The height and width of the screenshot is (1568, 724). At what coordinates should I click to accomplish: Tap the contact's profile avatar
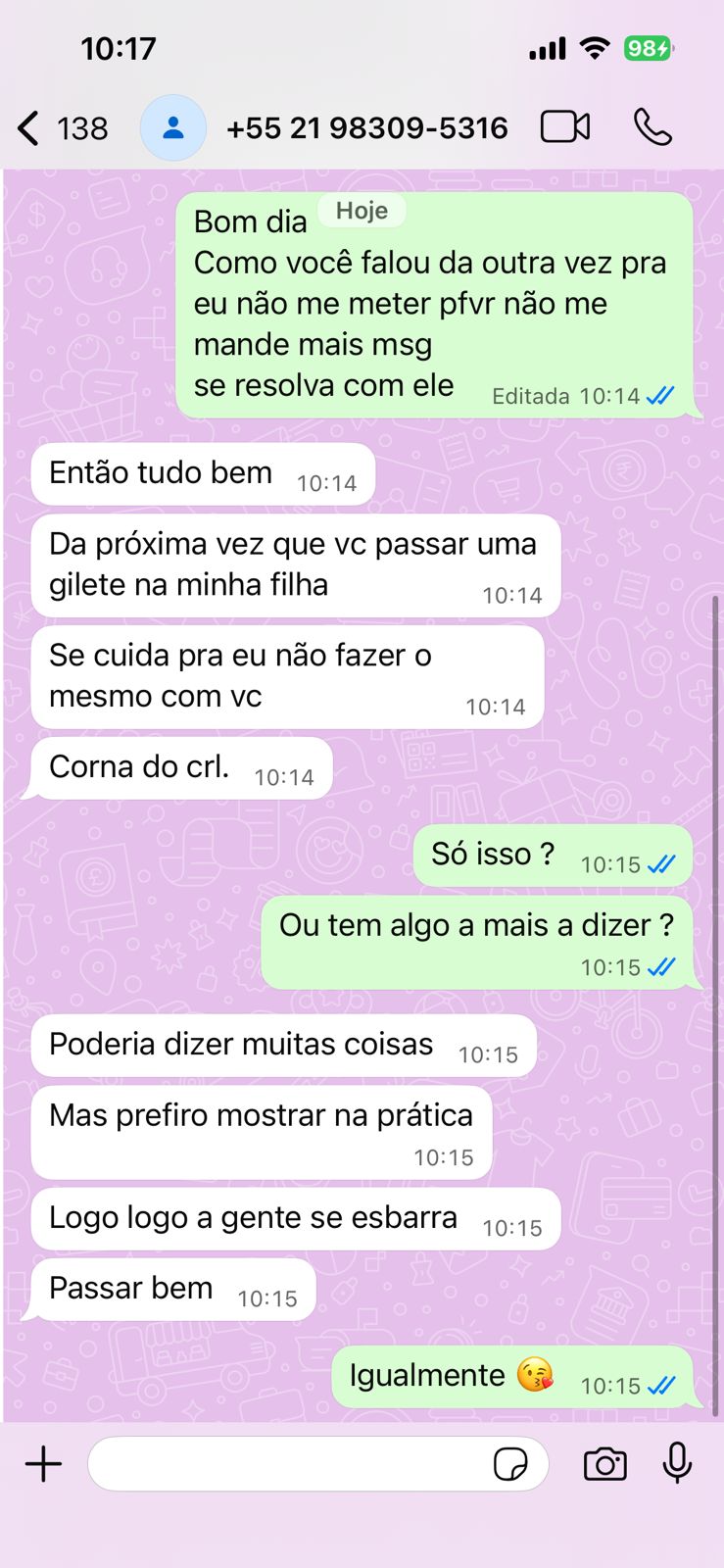(173, 127)
